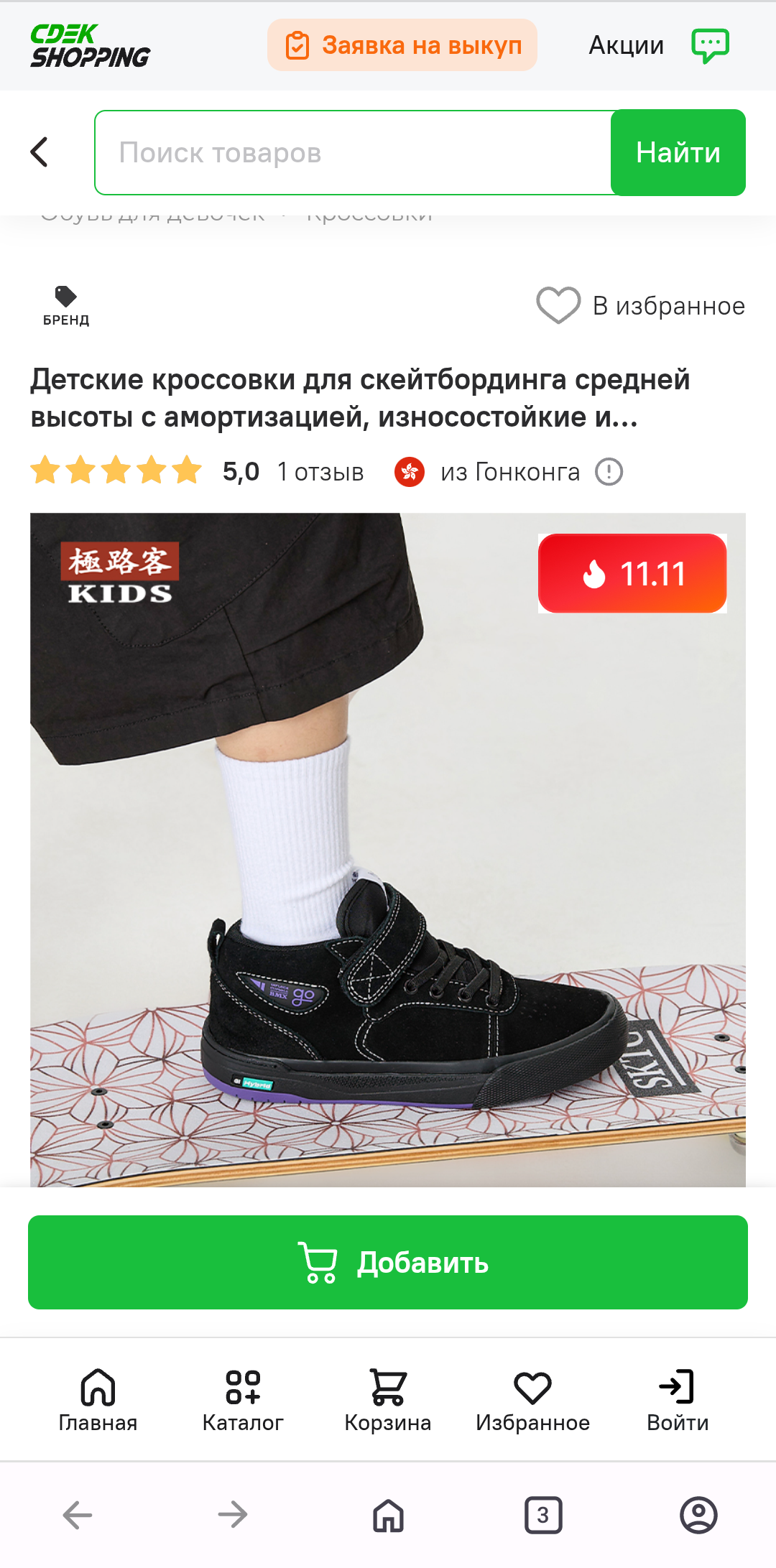Open the Акции promotions page
The image size is (776, 1568).
[x=626, y=45]
